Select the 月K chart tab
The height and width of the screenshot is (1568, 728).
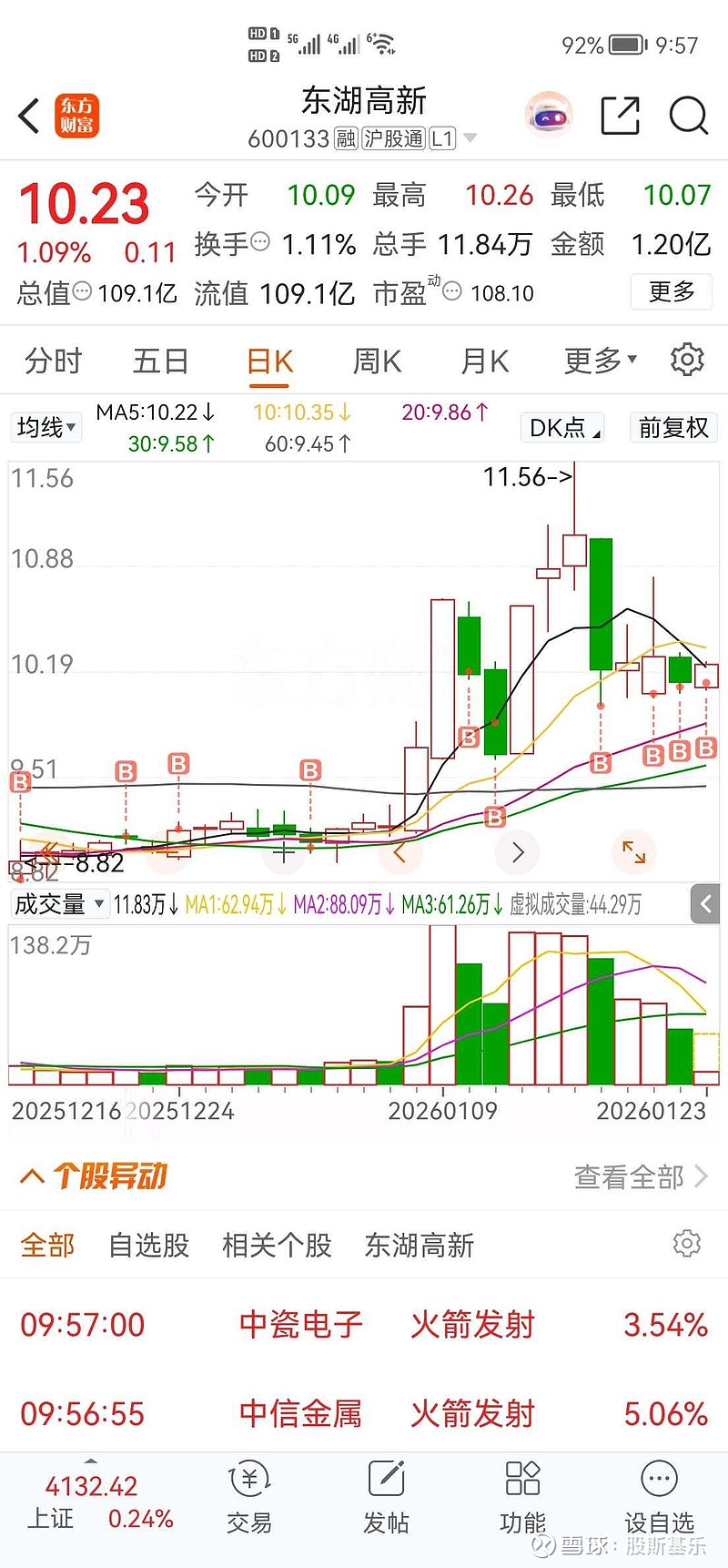[484, 361]
